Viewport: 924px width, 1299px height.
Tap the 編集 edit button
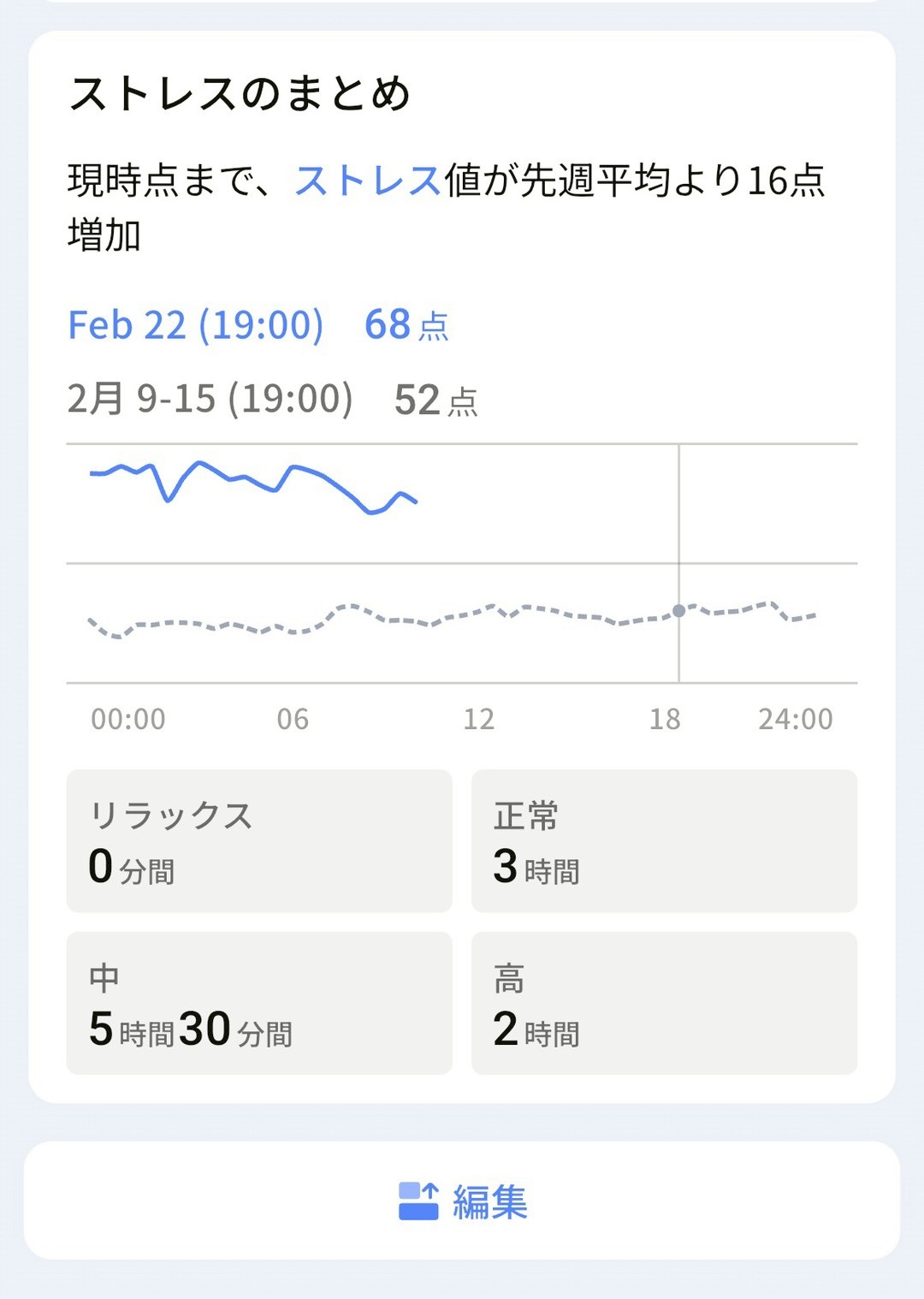[x=462, y=1201]
